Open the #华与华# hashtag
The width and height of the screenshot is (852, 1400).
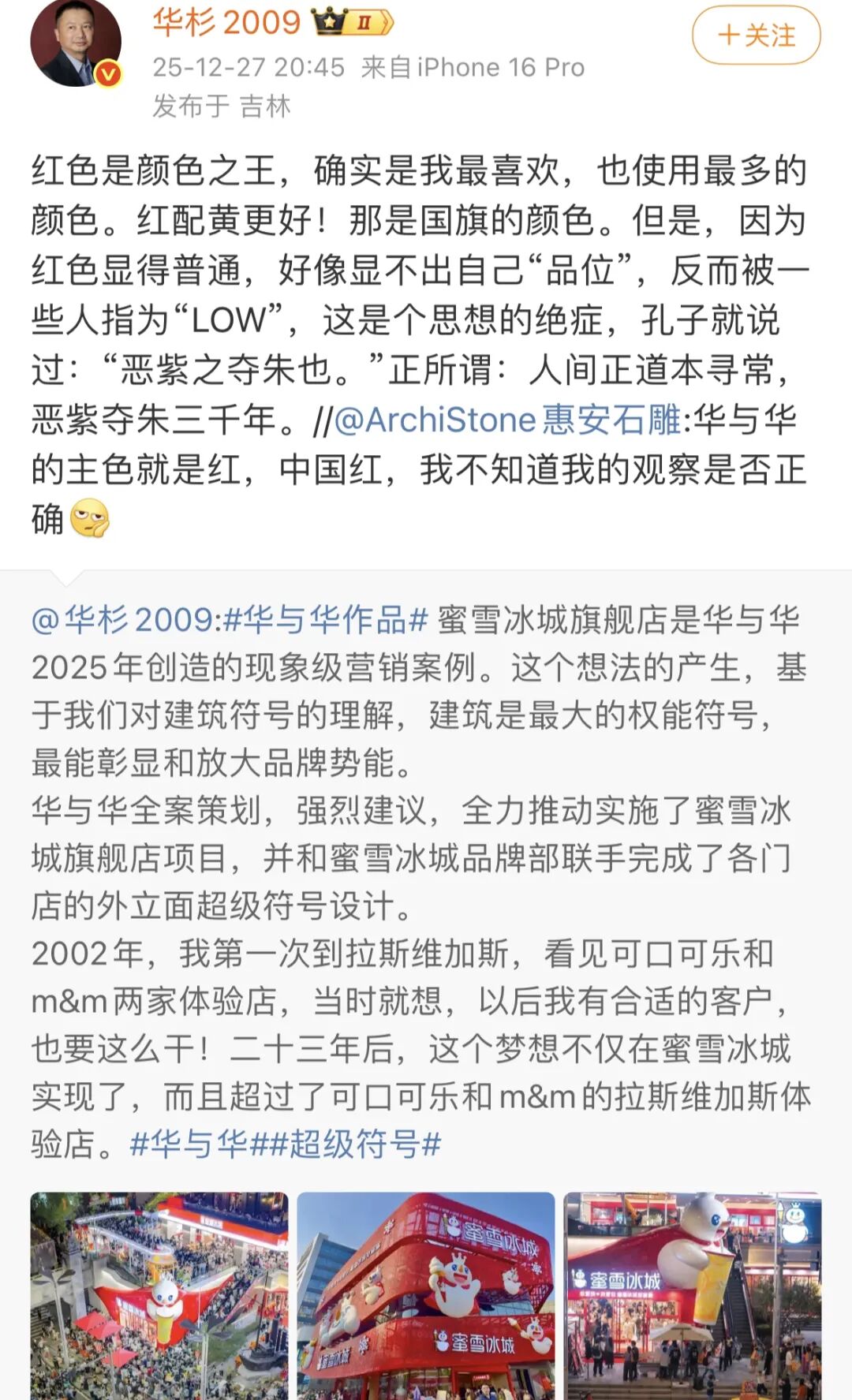pos(188,1144)
